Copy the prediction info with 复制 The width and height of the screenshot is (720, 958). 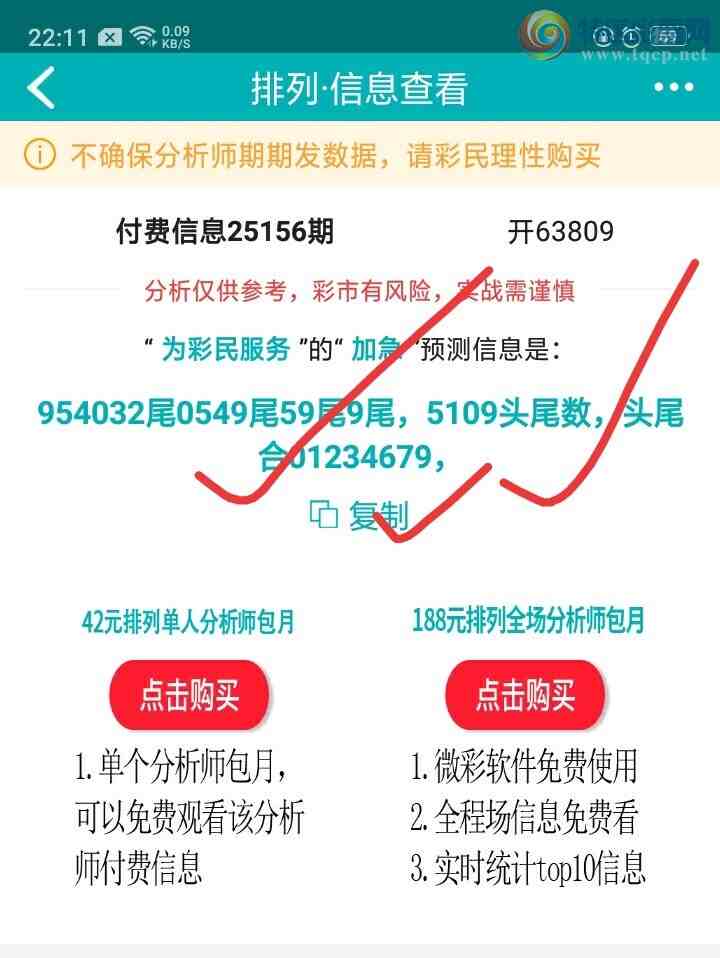click(359, 515)
